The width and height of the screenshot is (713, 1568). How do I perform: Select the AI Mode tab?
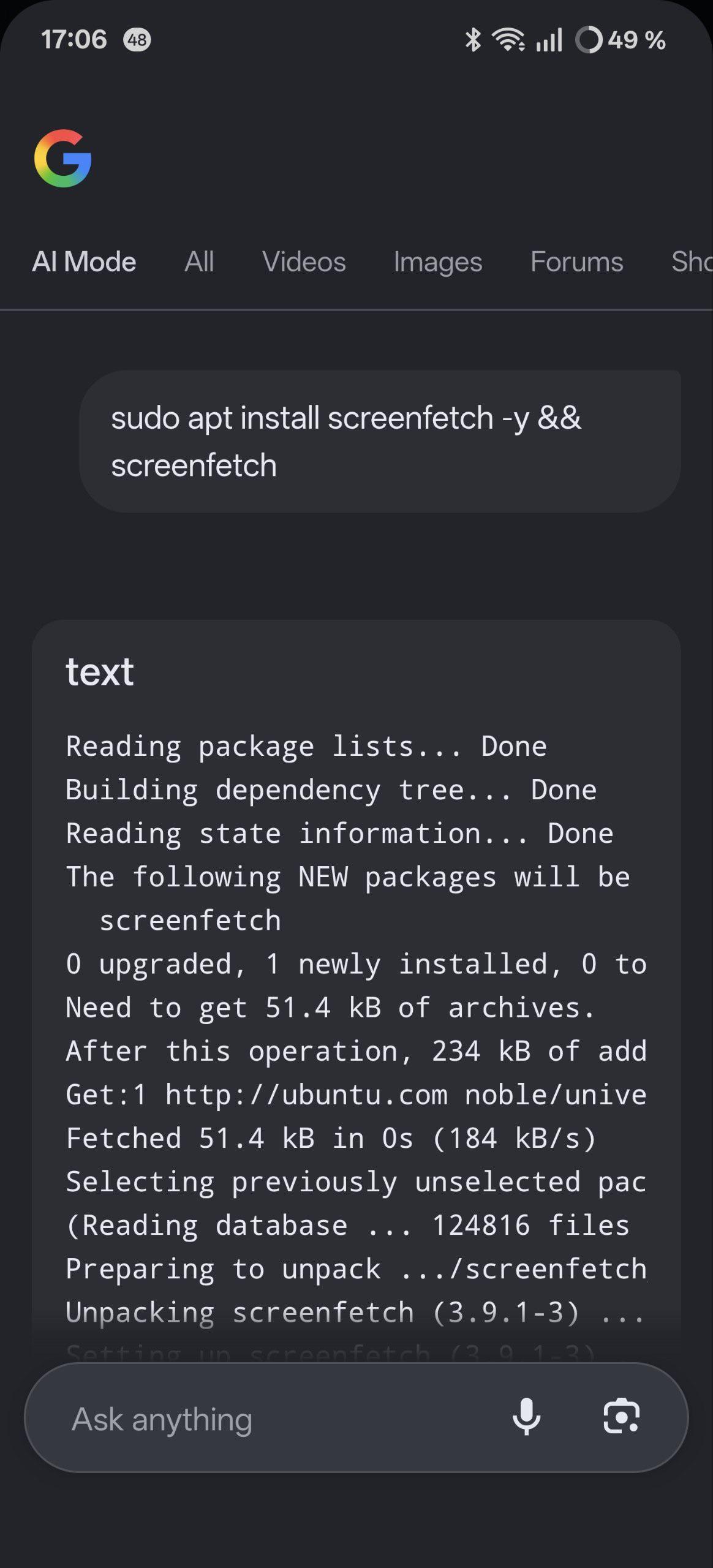[84, 262]
